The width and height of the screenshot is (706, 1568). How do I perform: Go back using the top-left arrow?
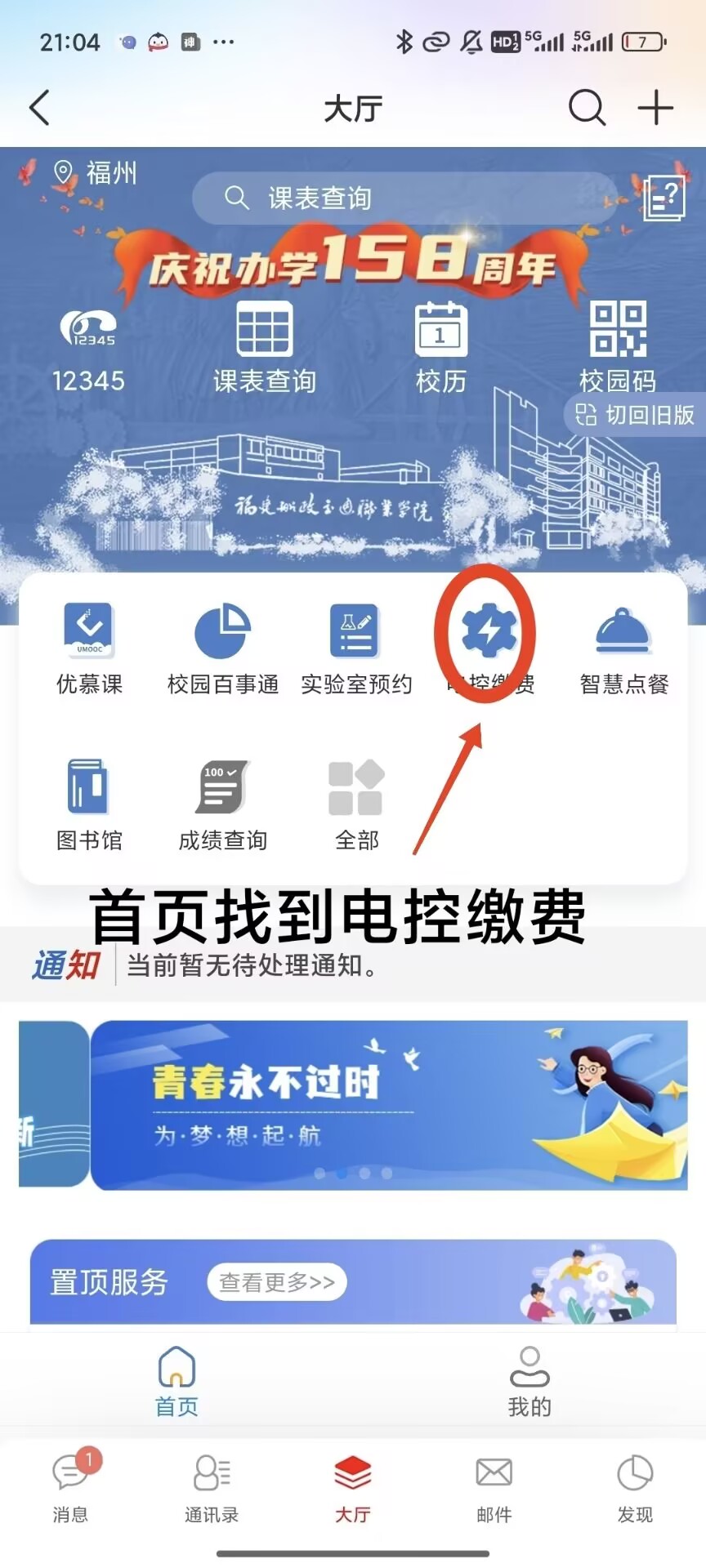[39, 108]
